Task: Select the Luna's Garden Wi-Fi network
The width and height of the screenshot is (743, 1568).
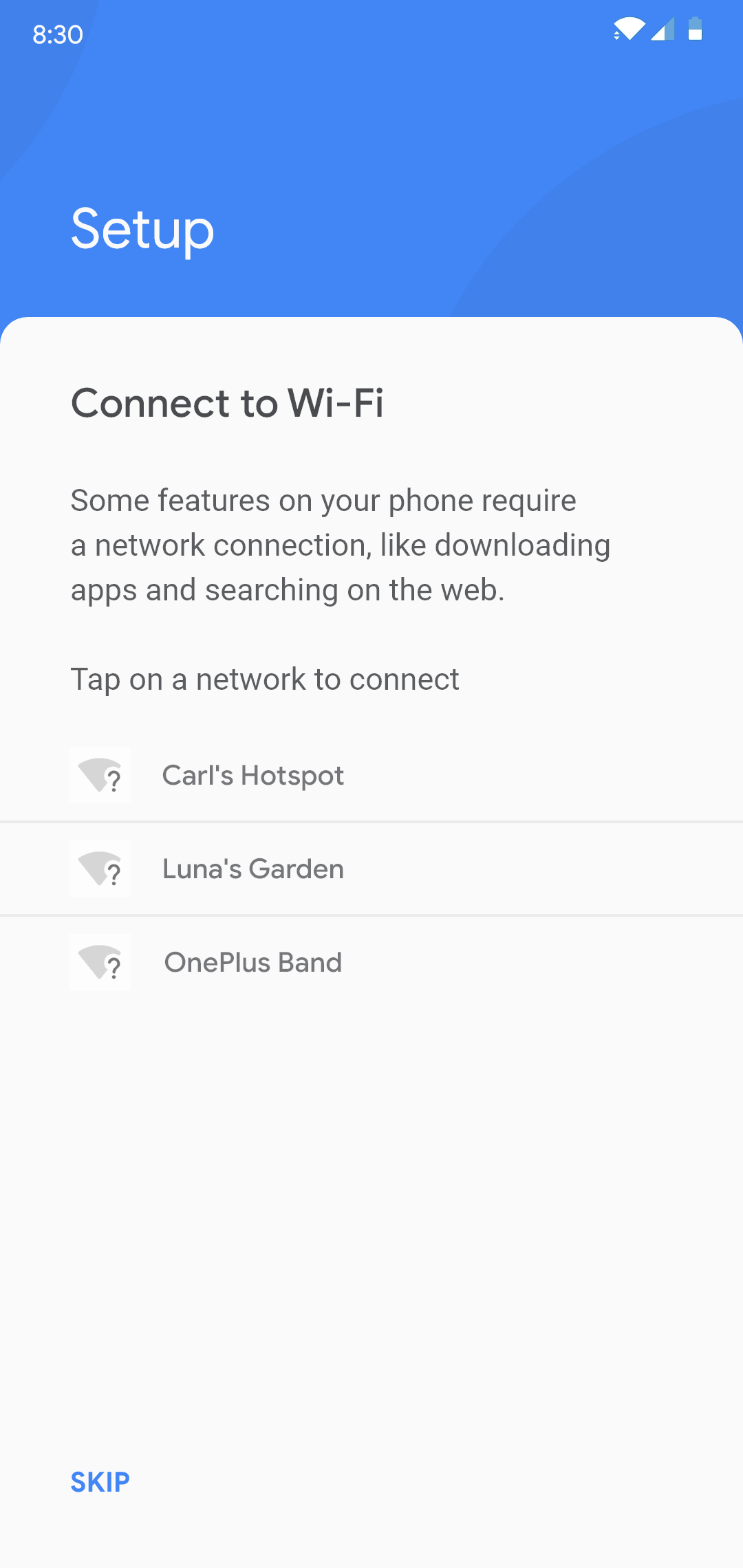Action: [253, 869]
